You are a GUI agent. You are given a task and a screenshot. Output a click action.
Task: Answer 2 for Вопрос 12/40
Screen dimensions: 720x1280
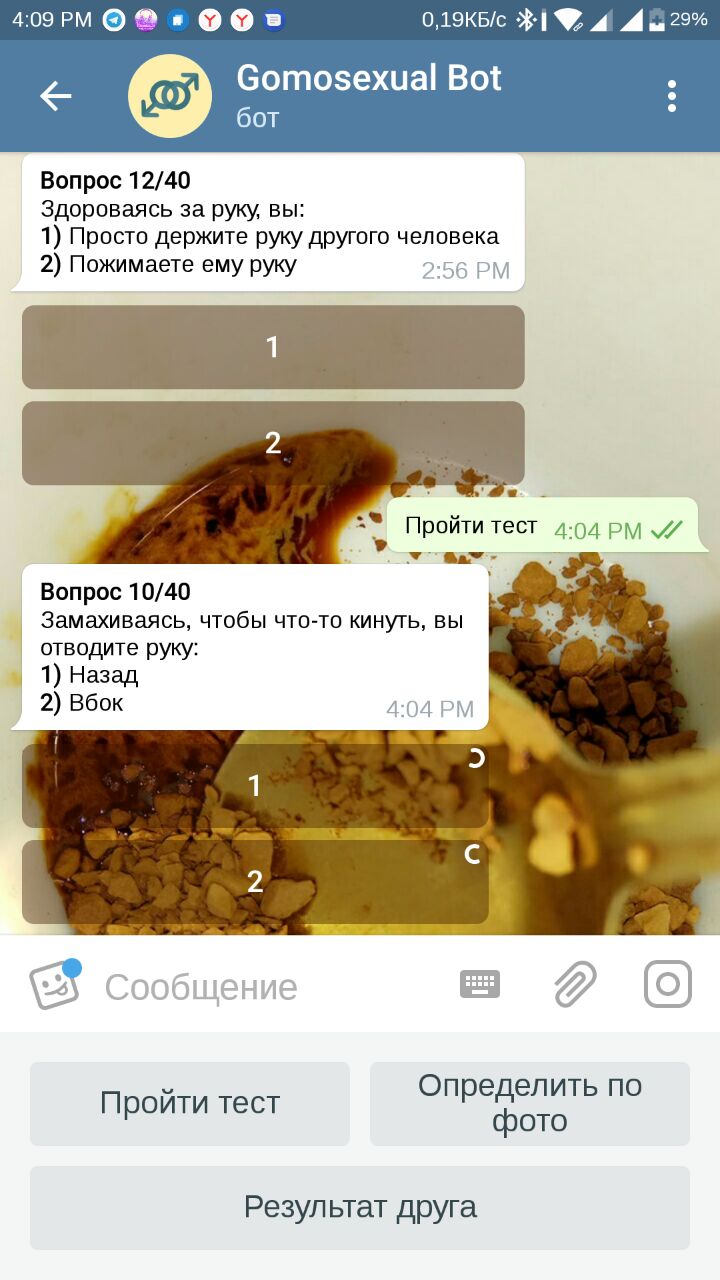pos(273,443)
